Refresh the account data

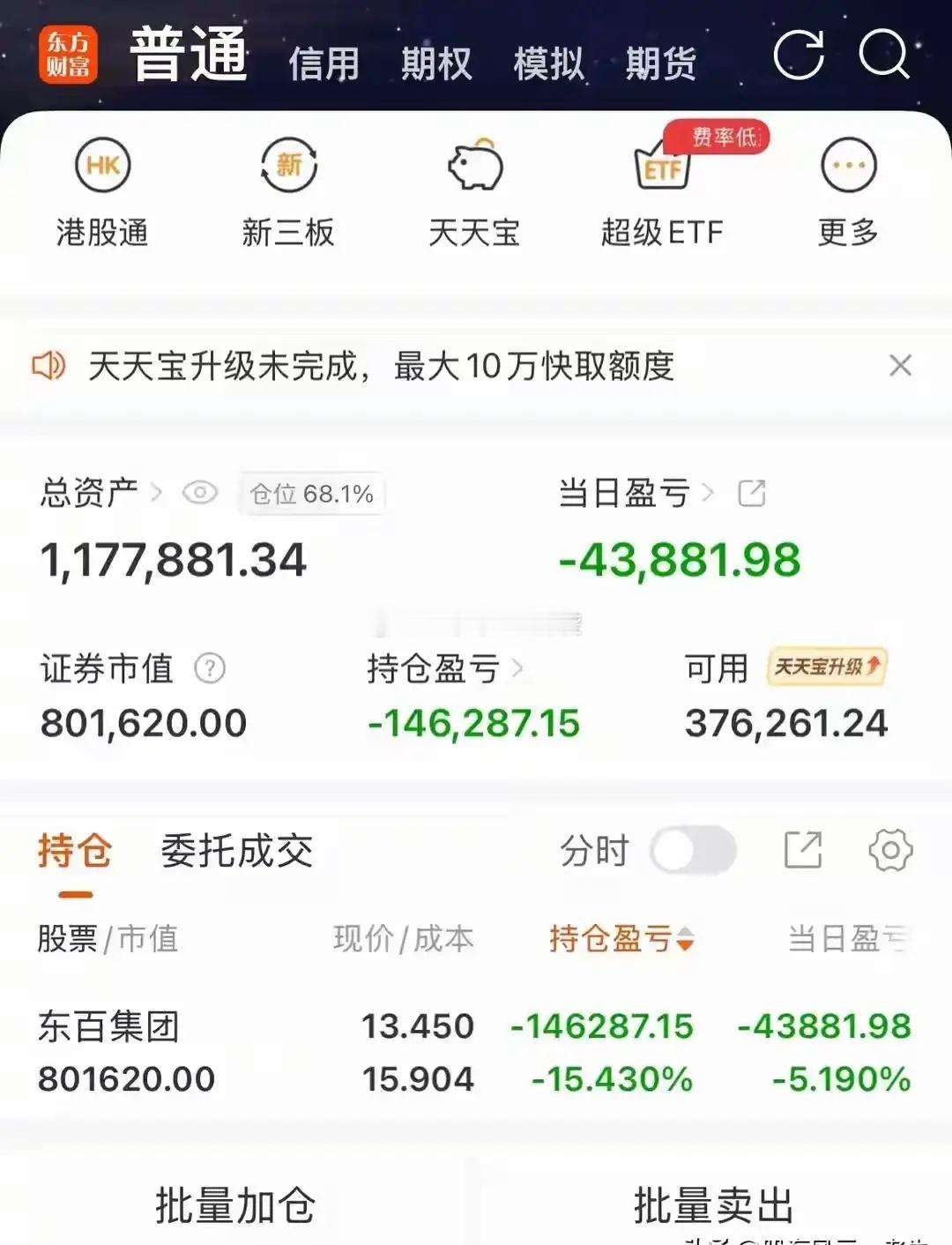click(796, 56)
